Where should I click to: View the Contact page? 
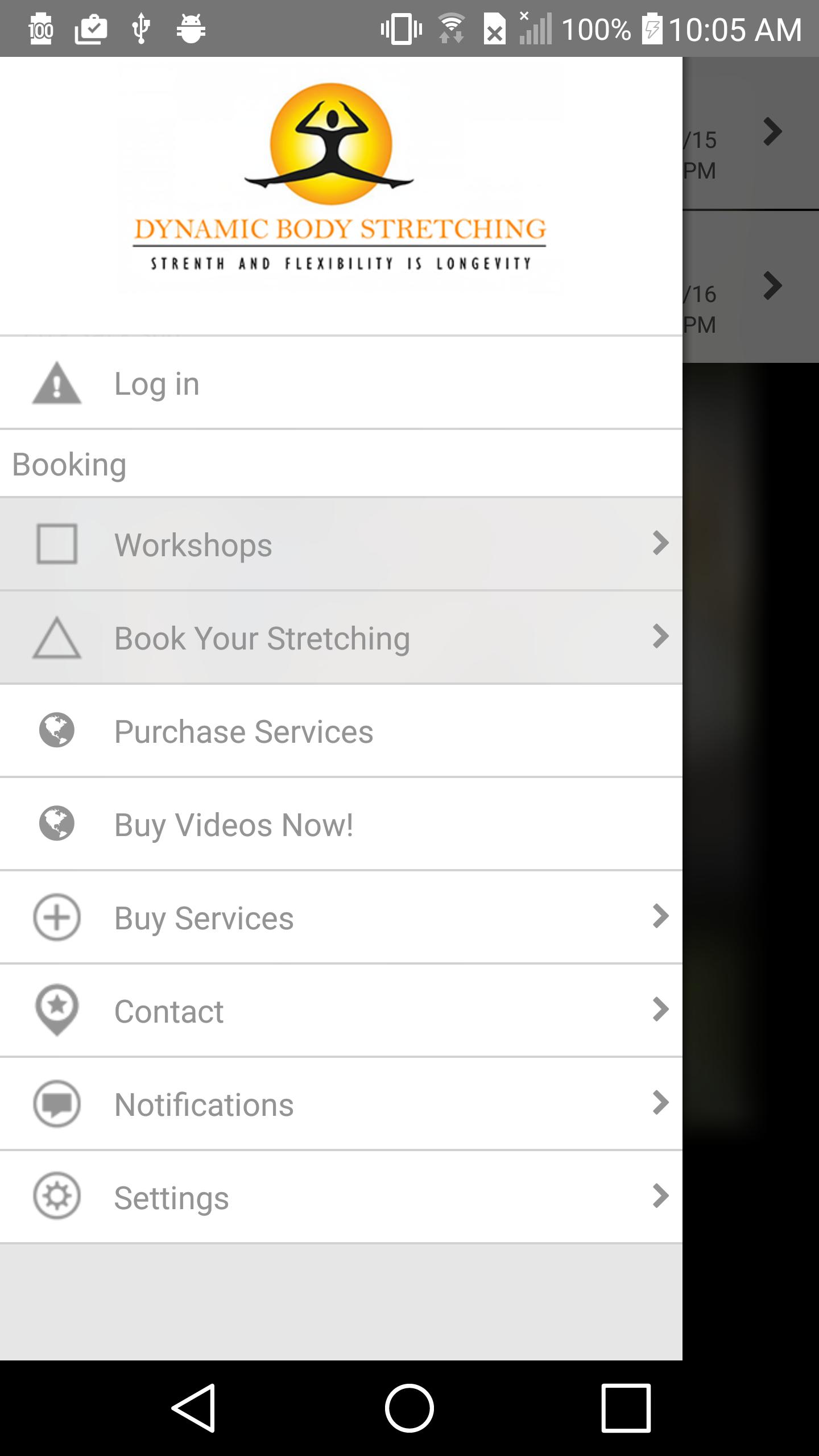pos(341,1011)
